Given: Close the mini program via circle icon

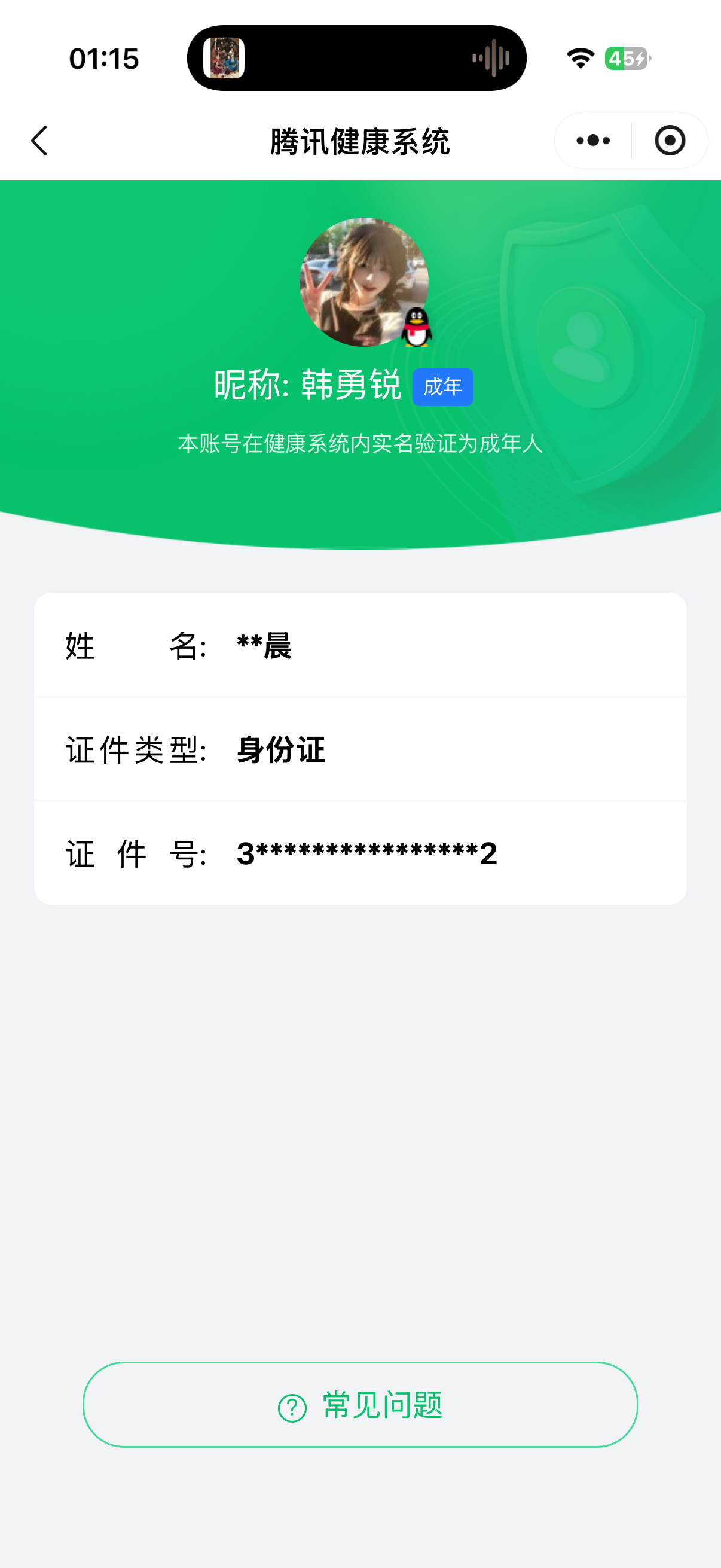Looking at the screenshot, I should 669,141.
